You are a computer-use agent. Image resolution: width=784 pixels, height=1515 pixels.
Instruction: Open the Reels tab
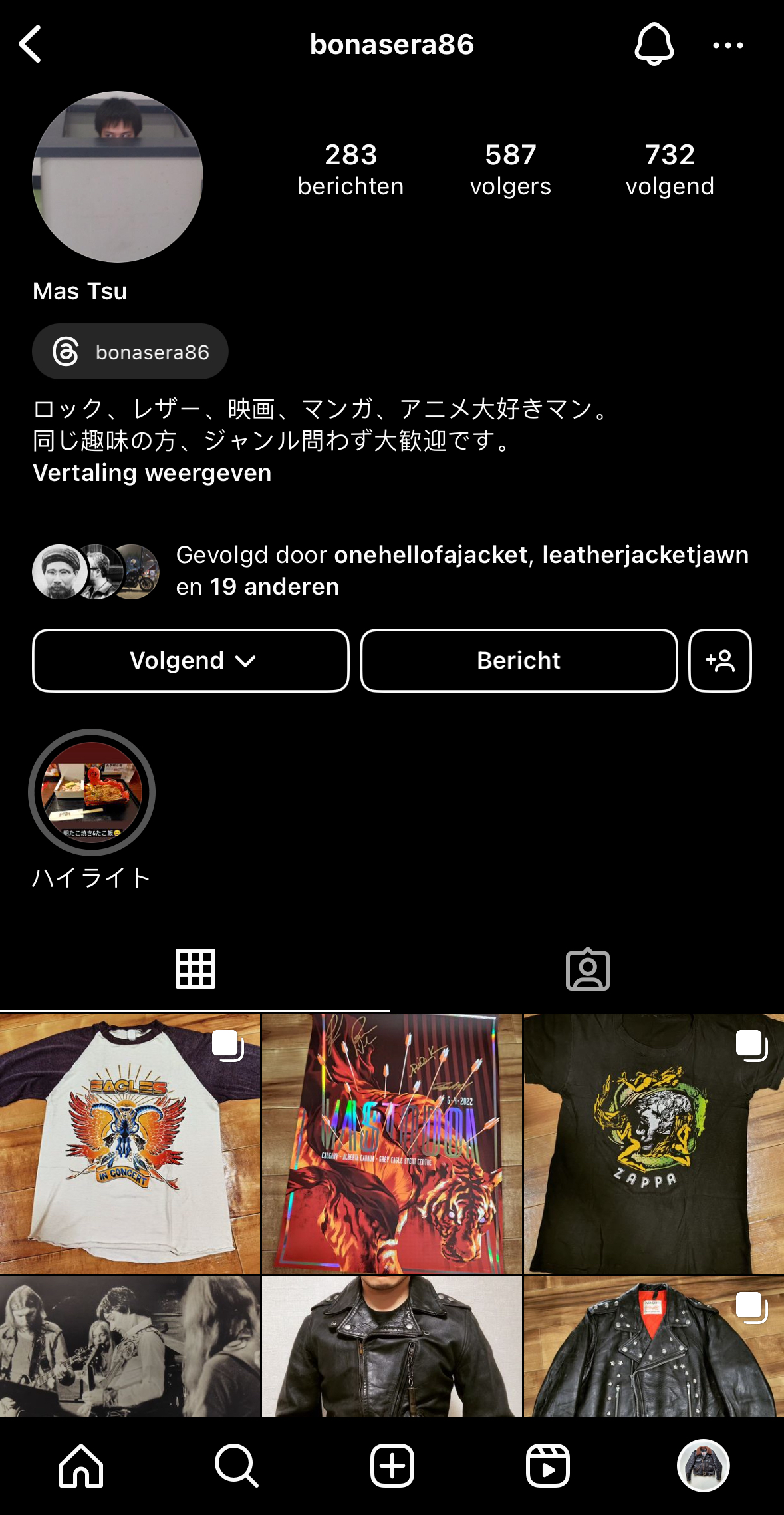click(x=547, y=1466)
